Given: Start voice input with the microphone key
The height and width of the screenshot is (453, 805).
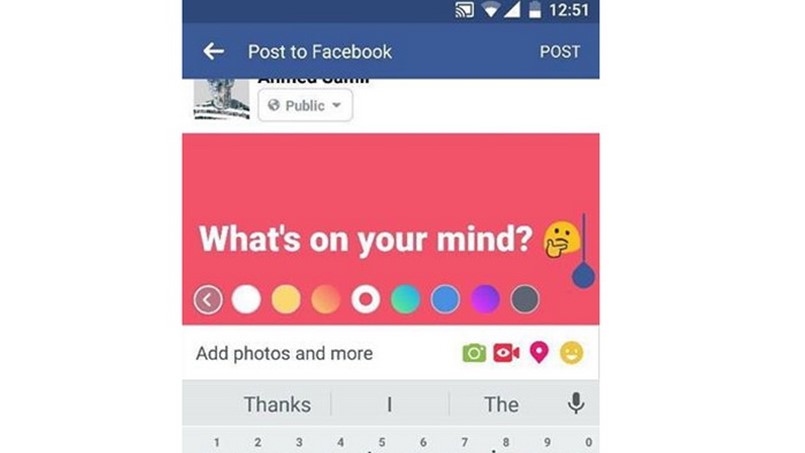Looking at the screenshot, I should (x=575, y=403).
